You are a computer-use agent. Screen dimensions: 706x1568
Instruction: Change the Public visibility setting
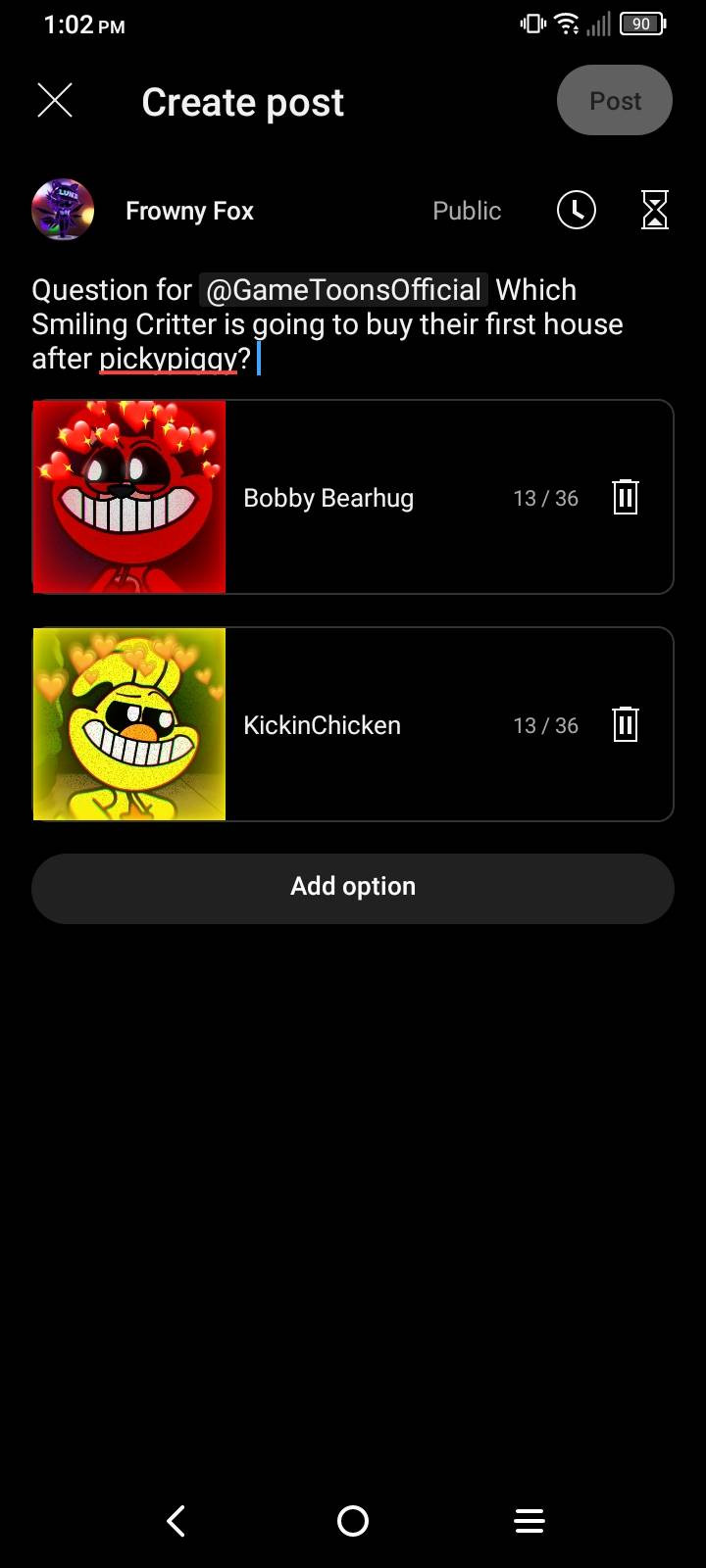point(467,211)
